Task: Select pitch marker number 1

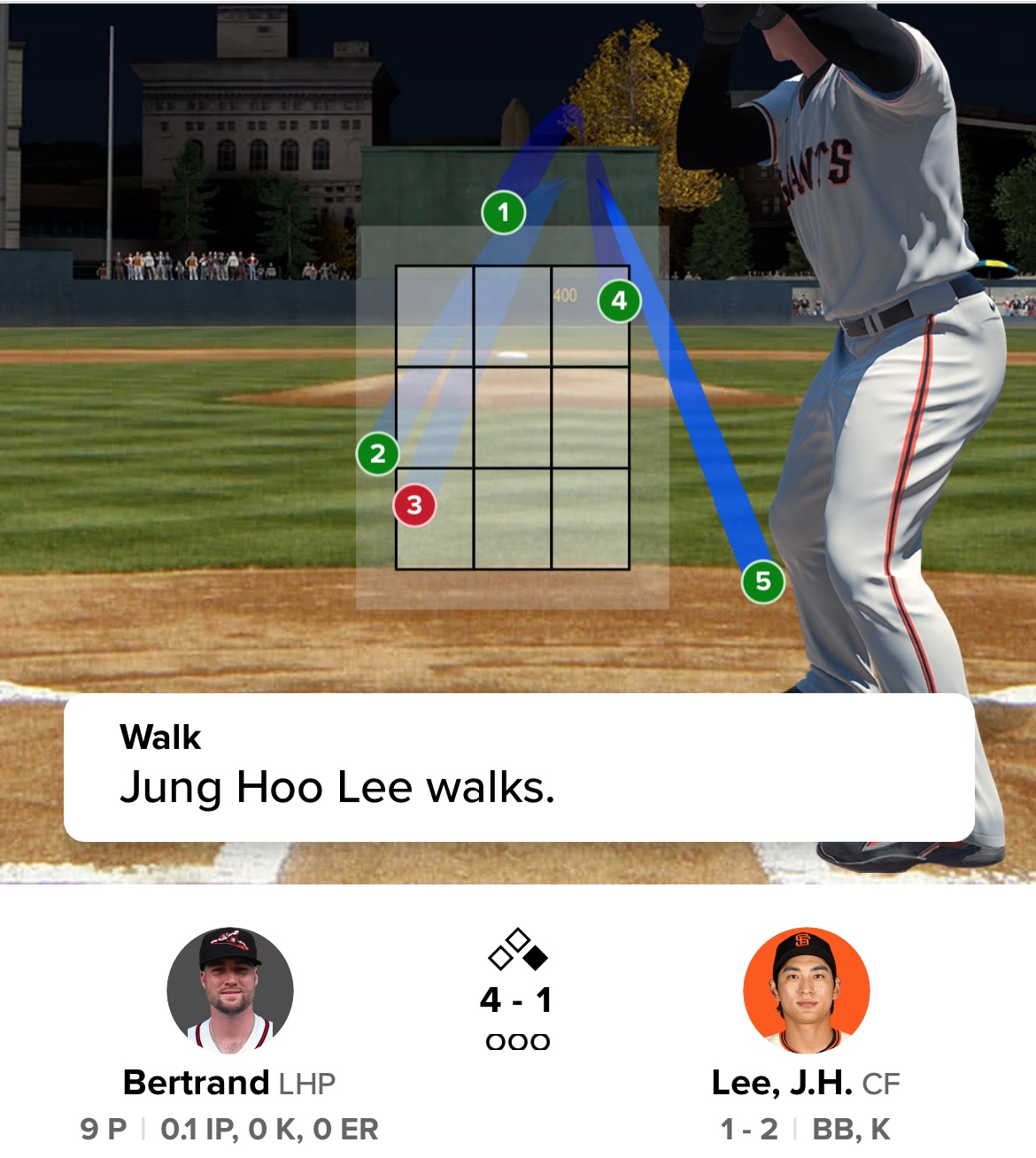Action: [503, 212]
